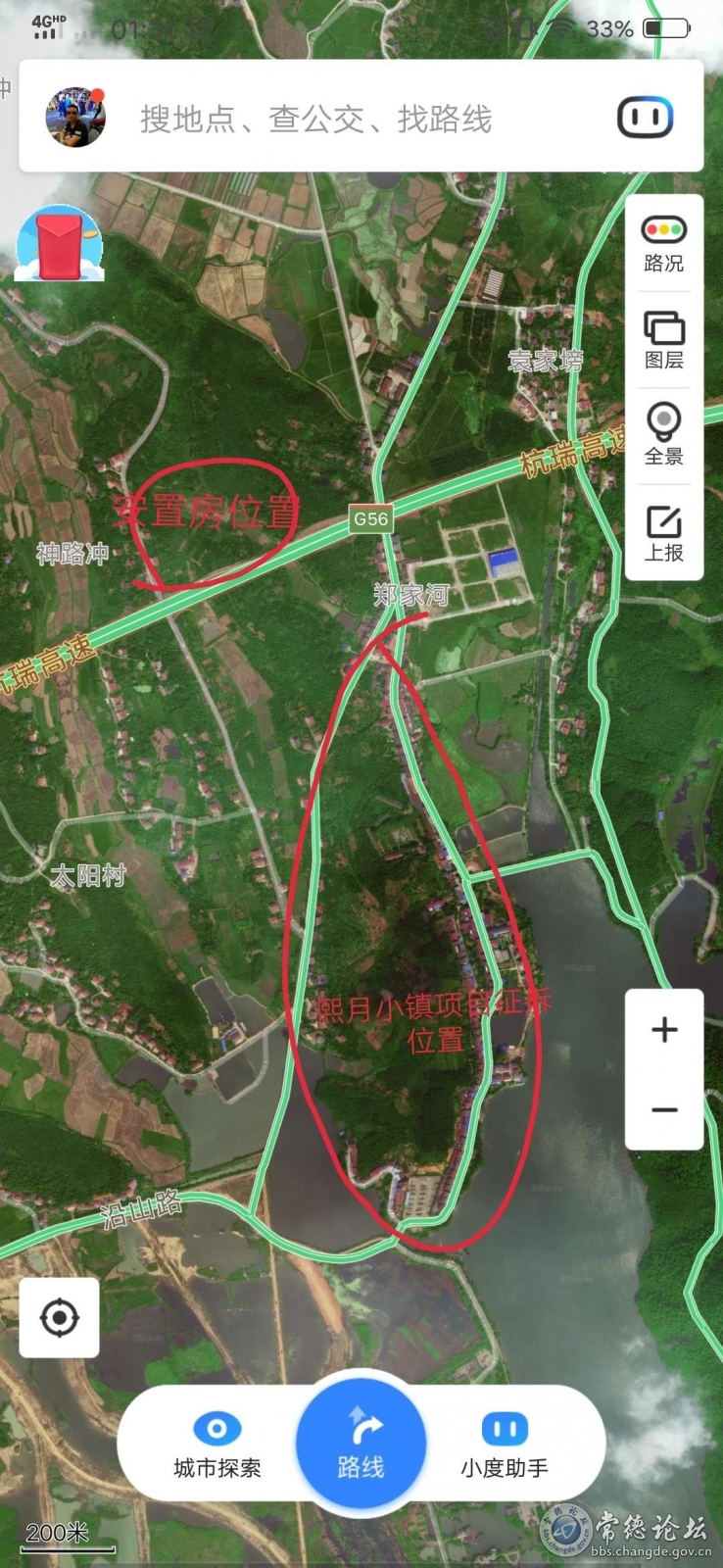Open the profile avatar
The image size is (723, 1568).
75,118
